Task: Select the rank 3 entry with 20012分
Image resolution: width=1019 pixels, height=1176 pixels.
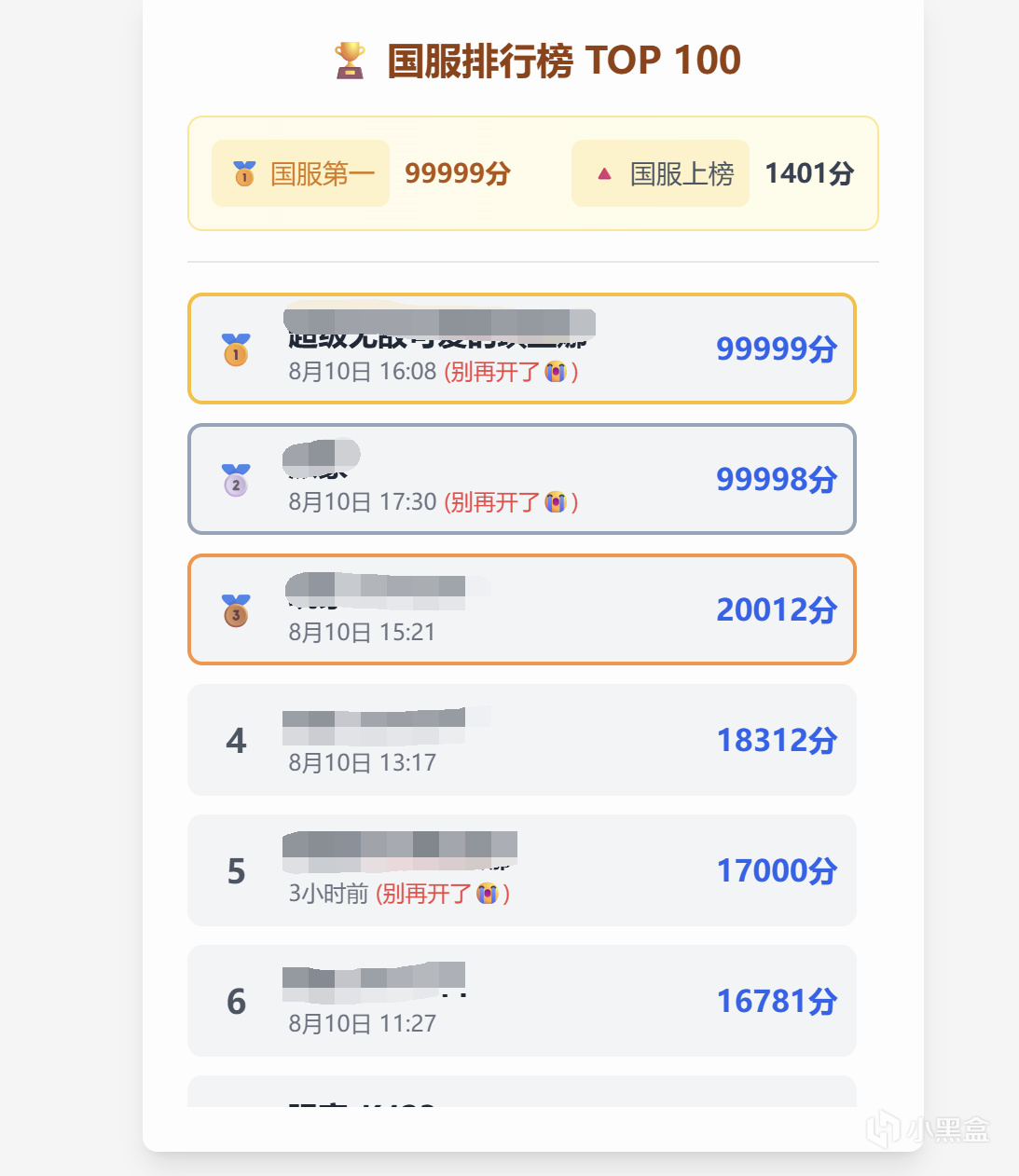Action: coord(522,610)
